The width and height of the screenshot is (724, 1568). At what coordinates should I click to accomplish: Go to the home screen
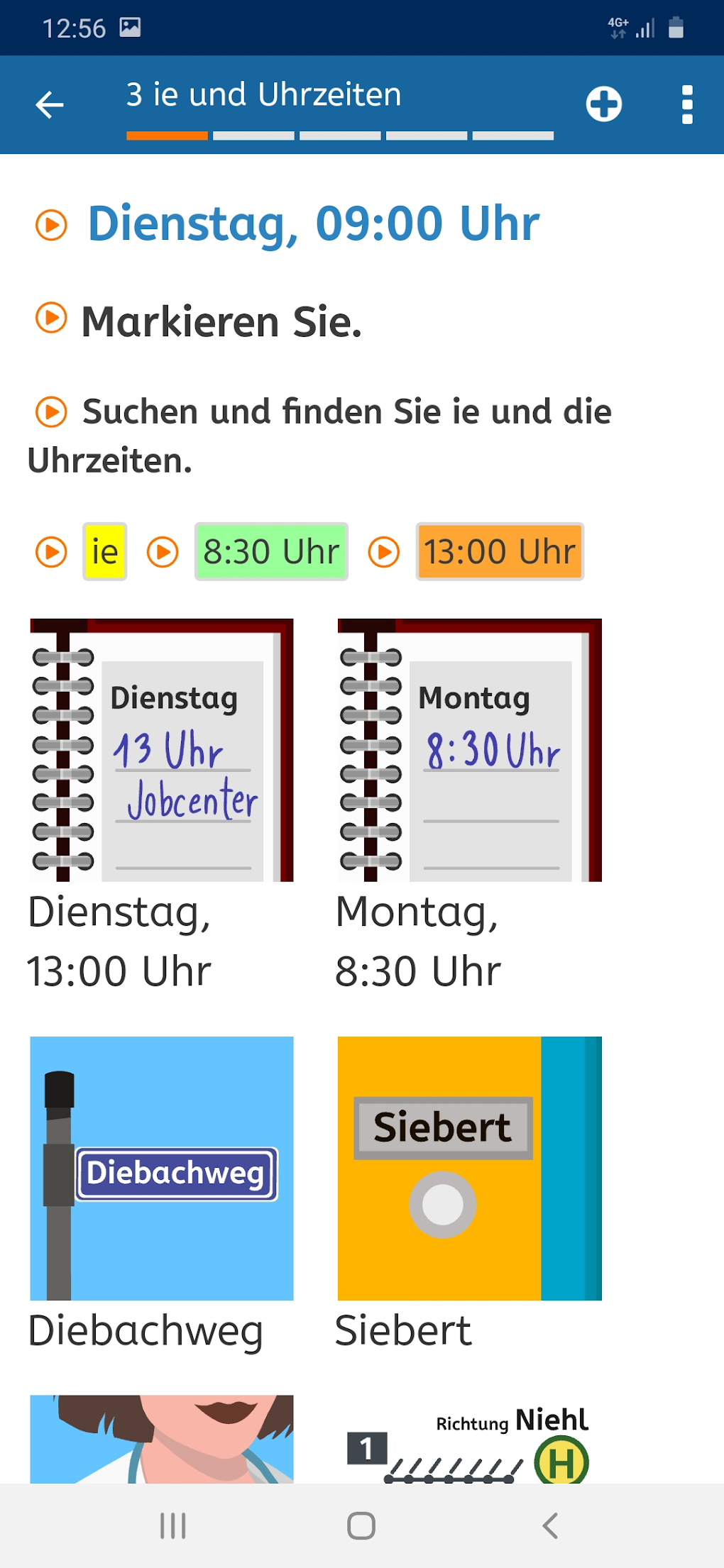(361, 1525)
